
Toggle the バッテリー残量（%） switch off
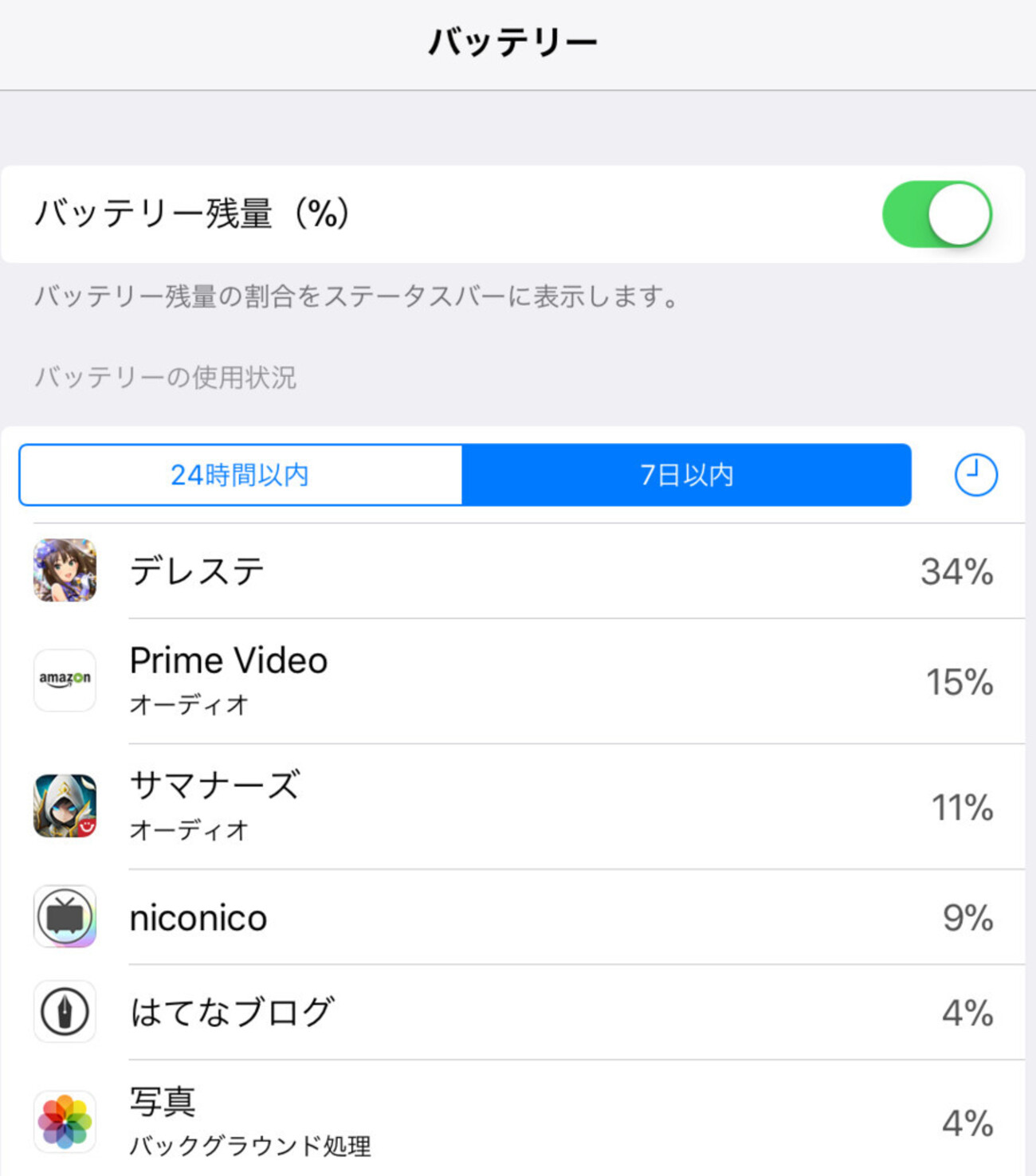(x=936, y=214)
